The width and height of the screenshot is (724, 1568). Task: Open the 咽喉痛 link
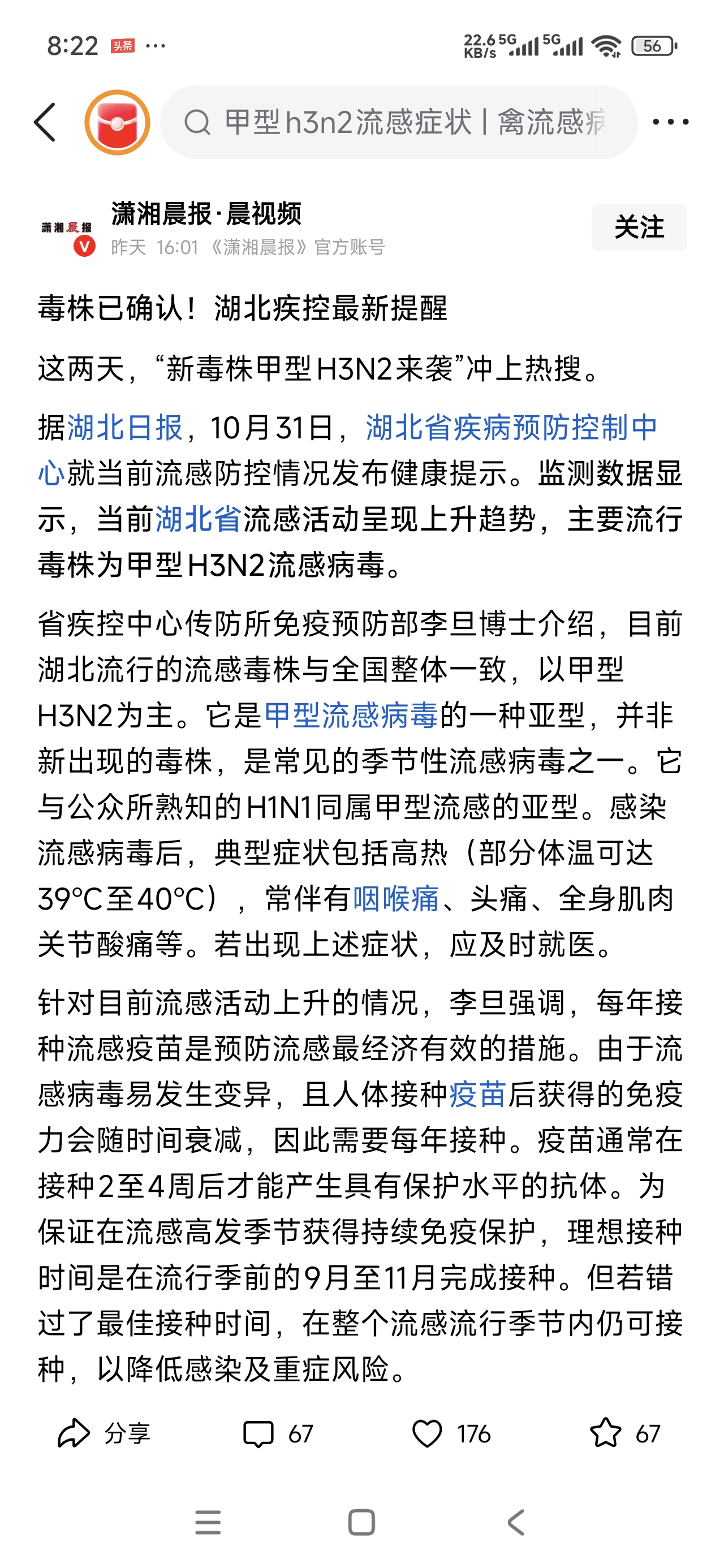pyautogui.click(x=396, y=898)
